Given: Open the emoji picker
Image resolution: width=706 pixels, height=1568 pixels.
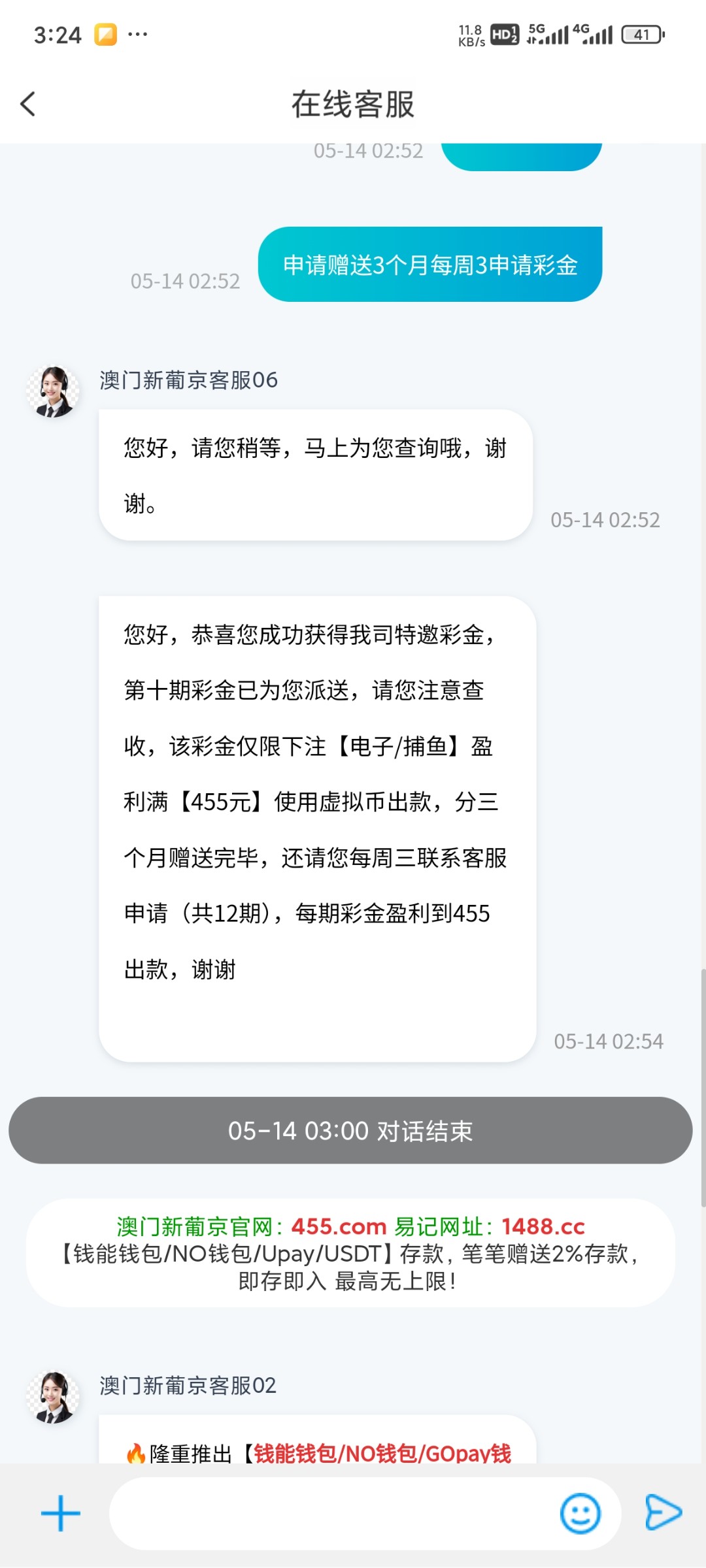Looking at the screenshot, I should [580, 1513].
